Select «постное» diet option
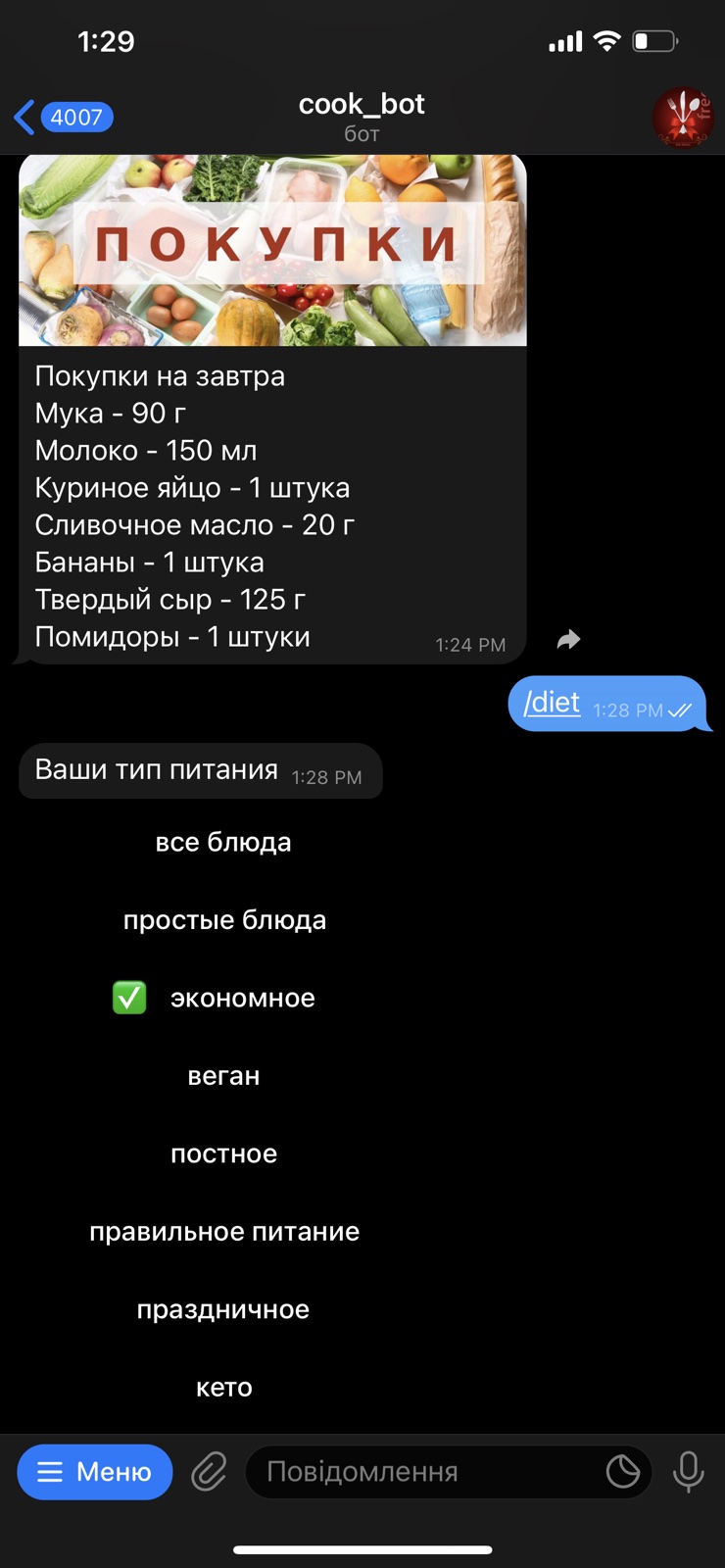This screenshot has height=1568, width=725. (223, 1153)
